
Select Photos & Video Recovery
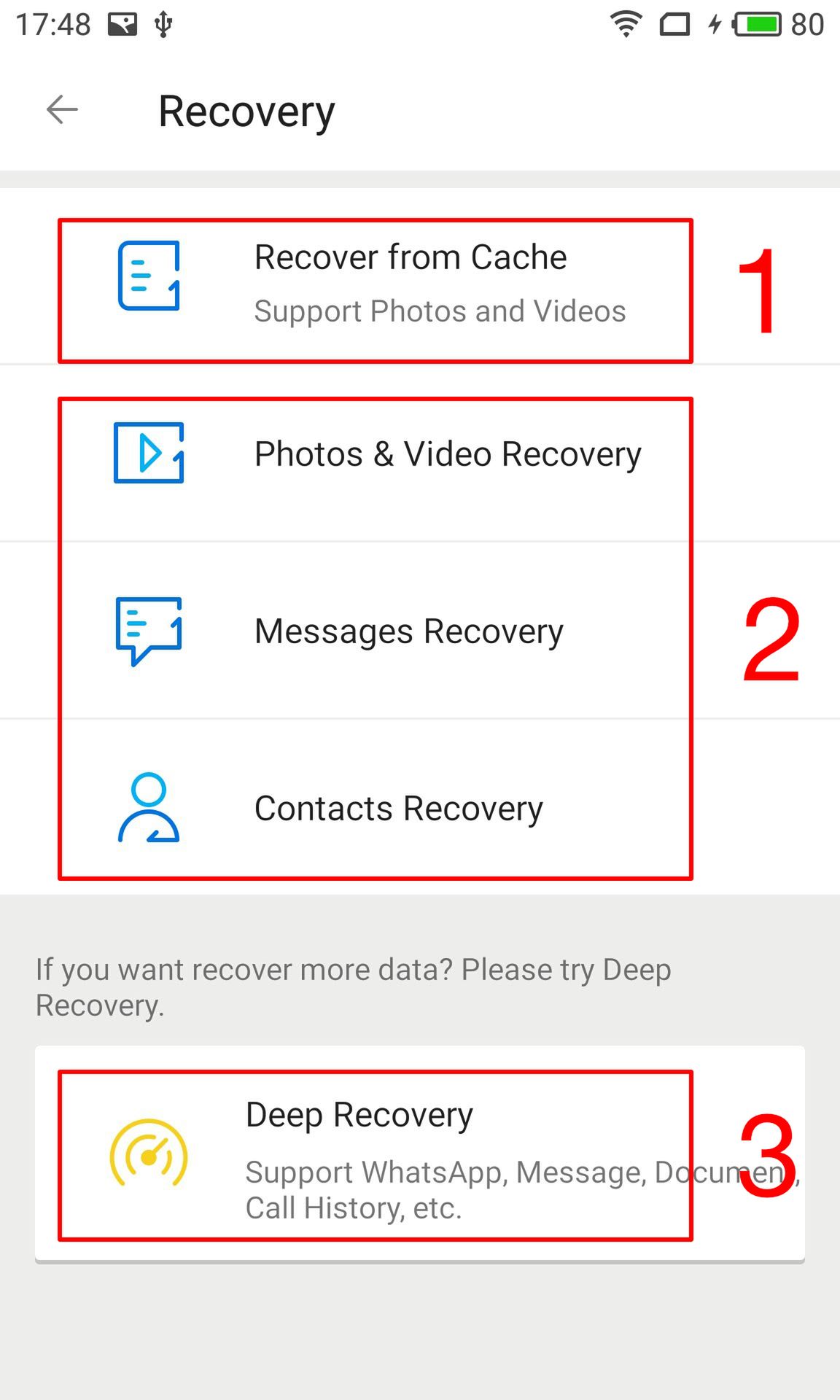420,454
